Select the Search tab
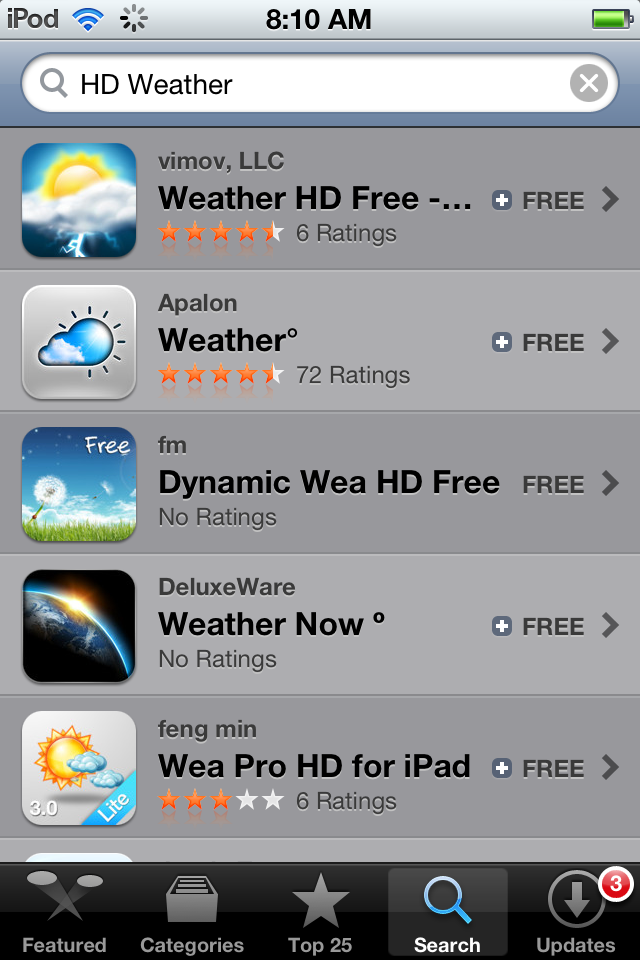Image resolution: width=640 pixels, height=960 pixels. [447, 912]
